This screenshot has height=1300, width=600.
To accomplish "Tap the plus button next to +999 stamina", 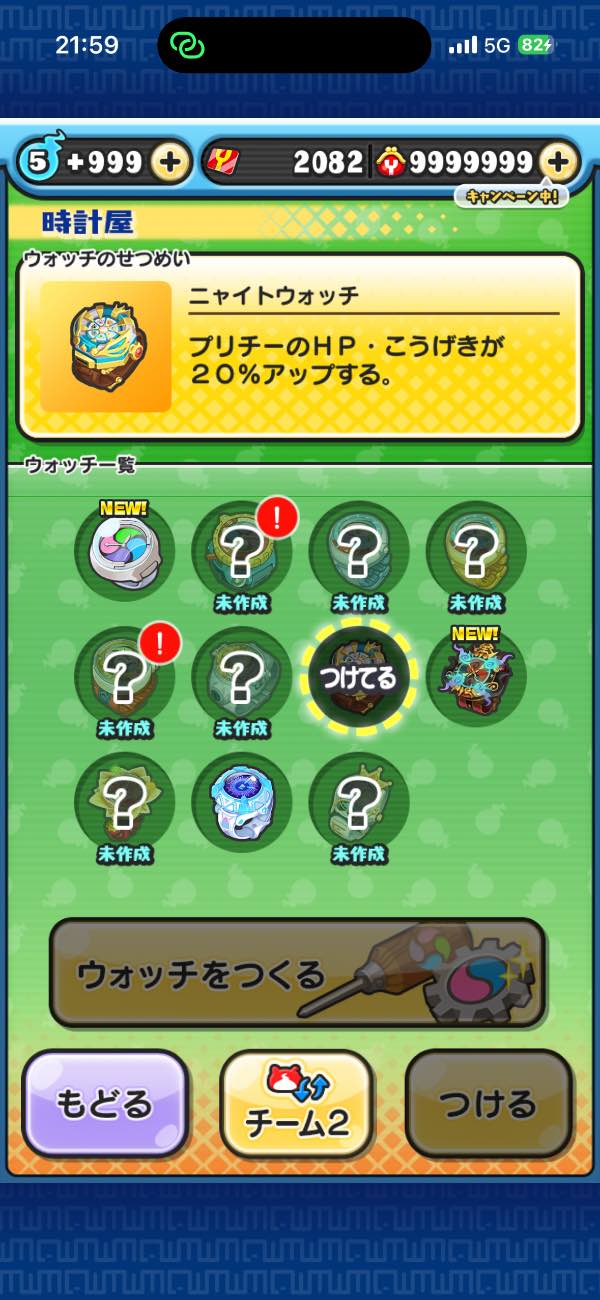I will tap(171, 161).
